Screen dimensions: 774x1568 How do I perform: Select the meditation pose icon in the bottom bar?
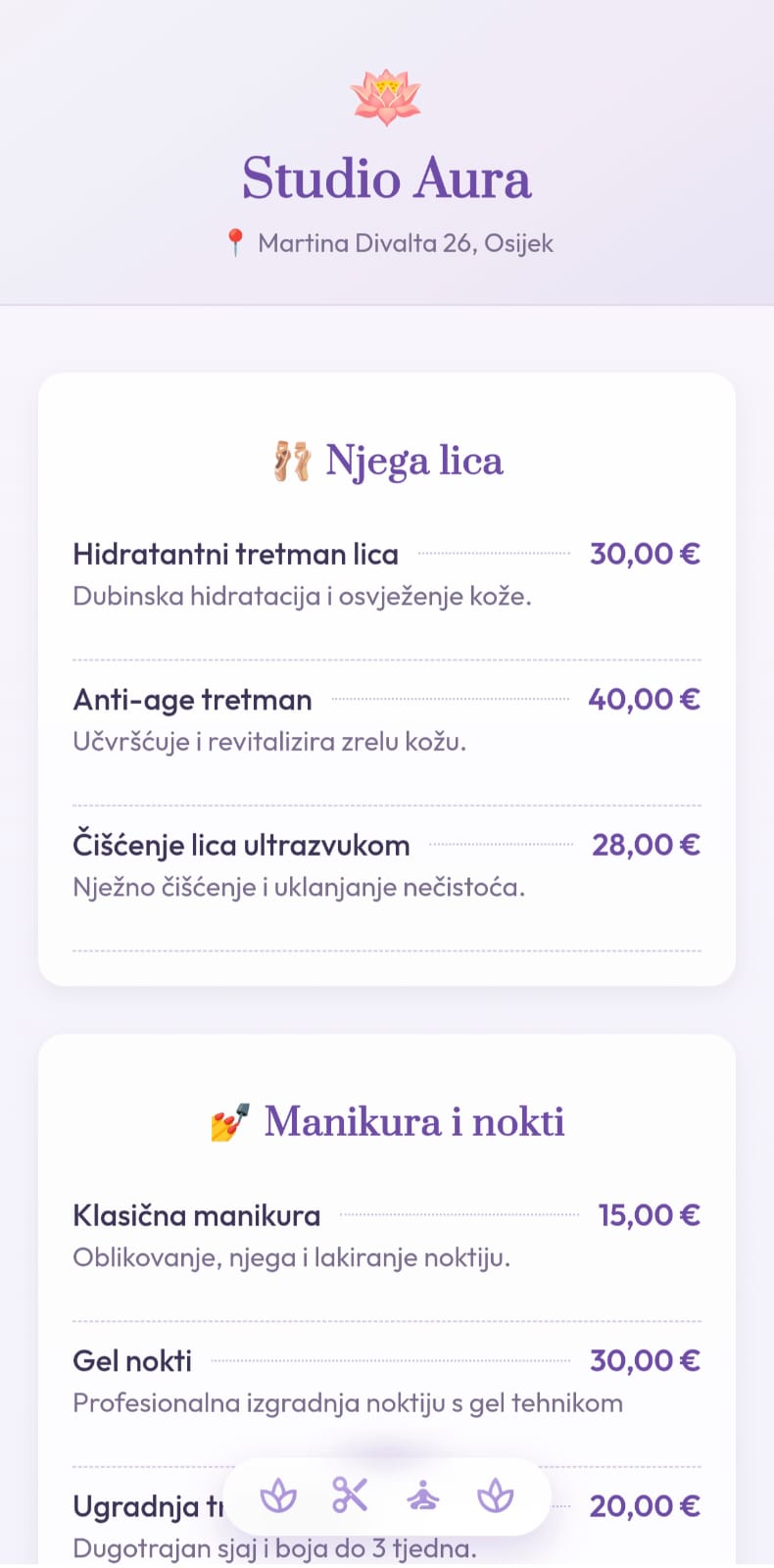(x=422, y=1495)
